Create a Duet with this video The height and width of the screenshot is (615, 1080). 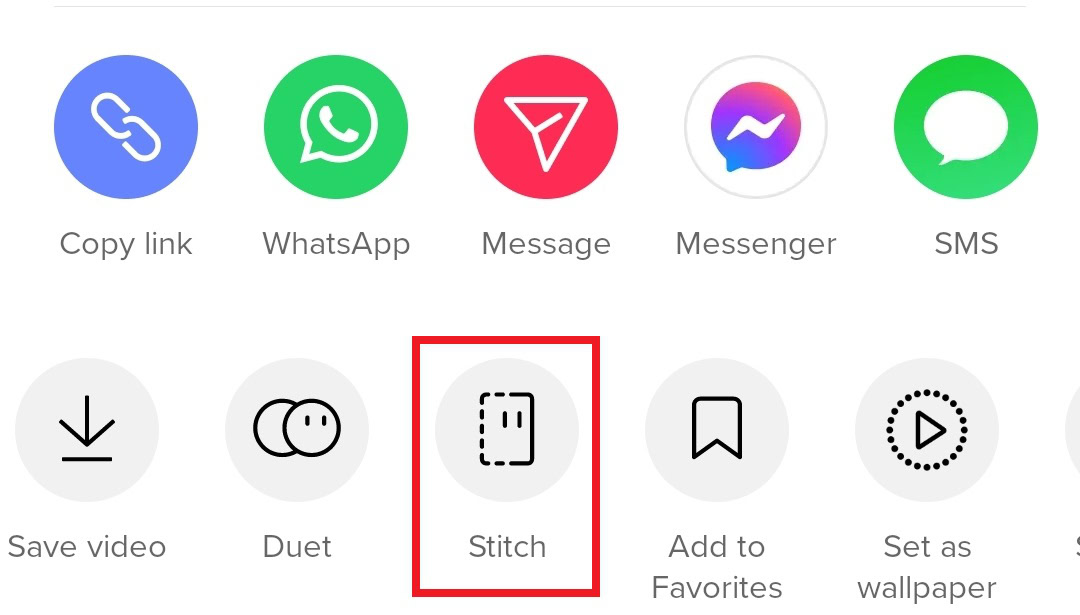pos(297,430)
